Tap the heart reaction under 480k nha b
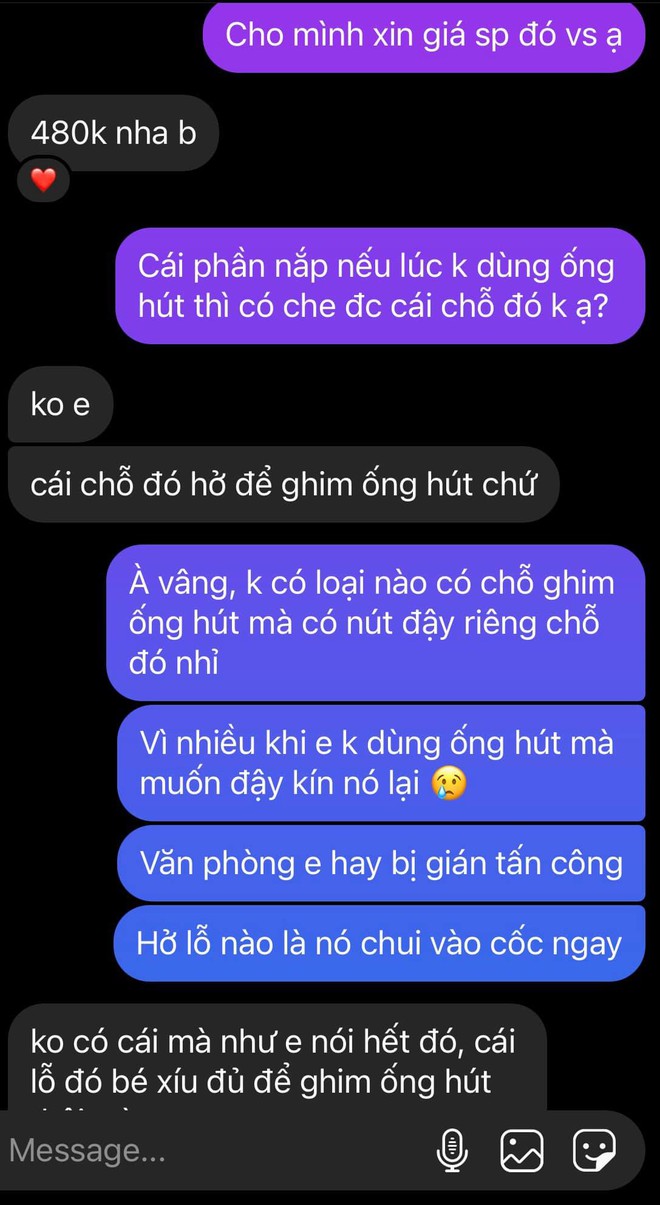Viewport: 660px width, 1205px height. click(x=43, y=180)
